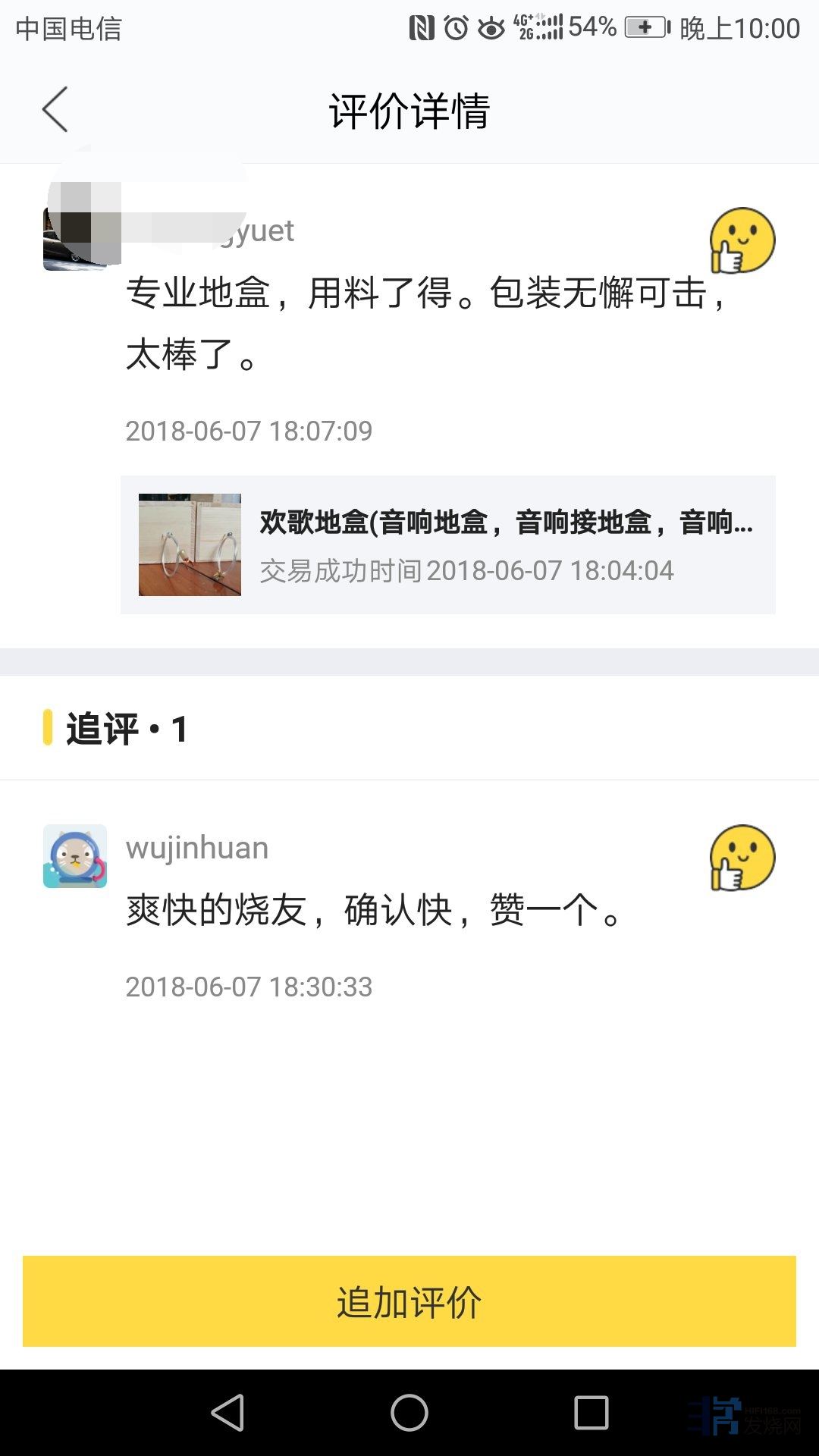View the first reviewer's blurred avatar
The height and width of the screenshot is (1456, 819).
coord(75,237)
